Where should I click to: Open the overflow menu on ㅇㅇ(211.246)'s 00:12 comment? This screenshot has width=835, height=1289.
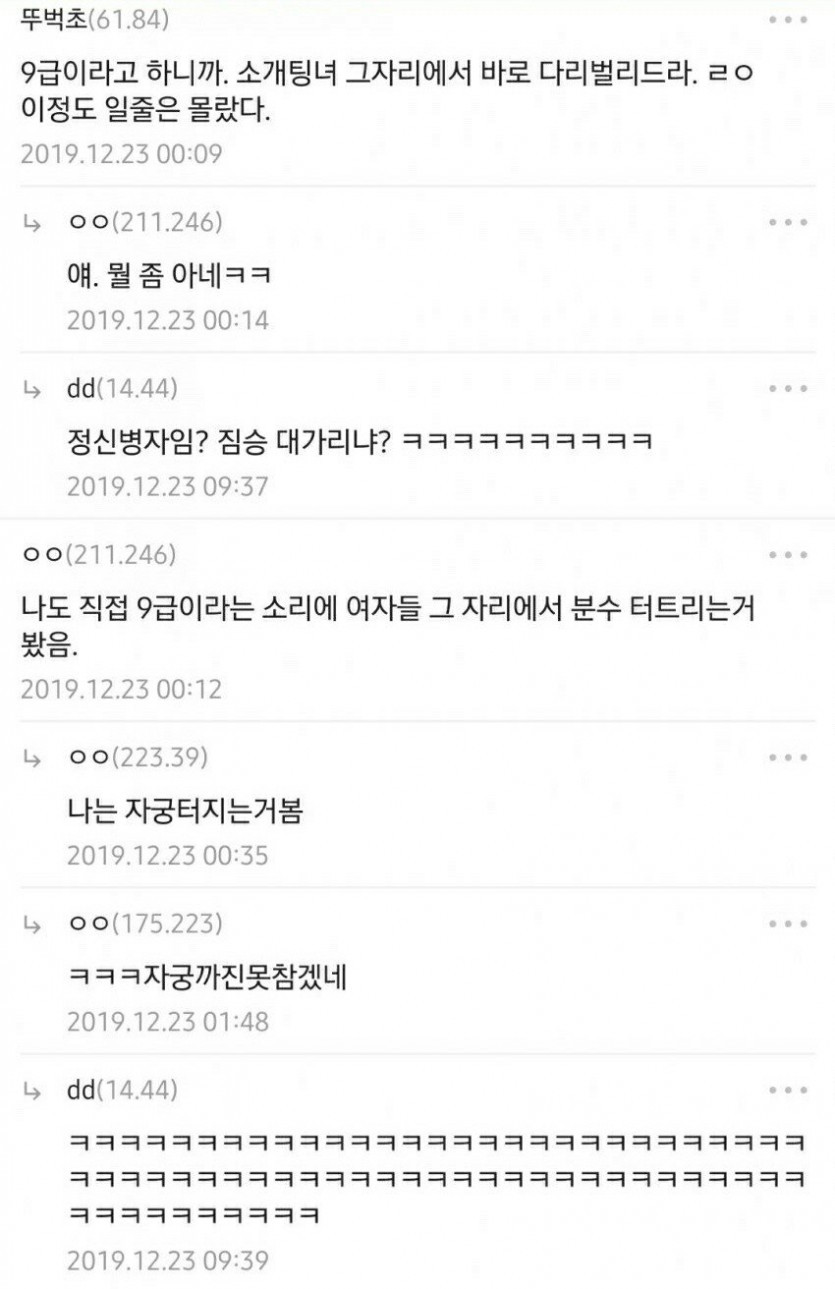point(787,555)
